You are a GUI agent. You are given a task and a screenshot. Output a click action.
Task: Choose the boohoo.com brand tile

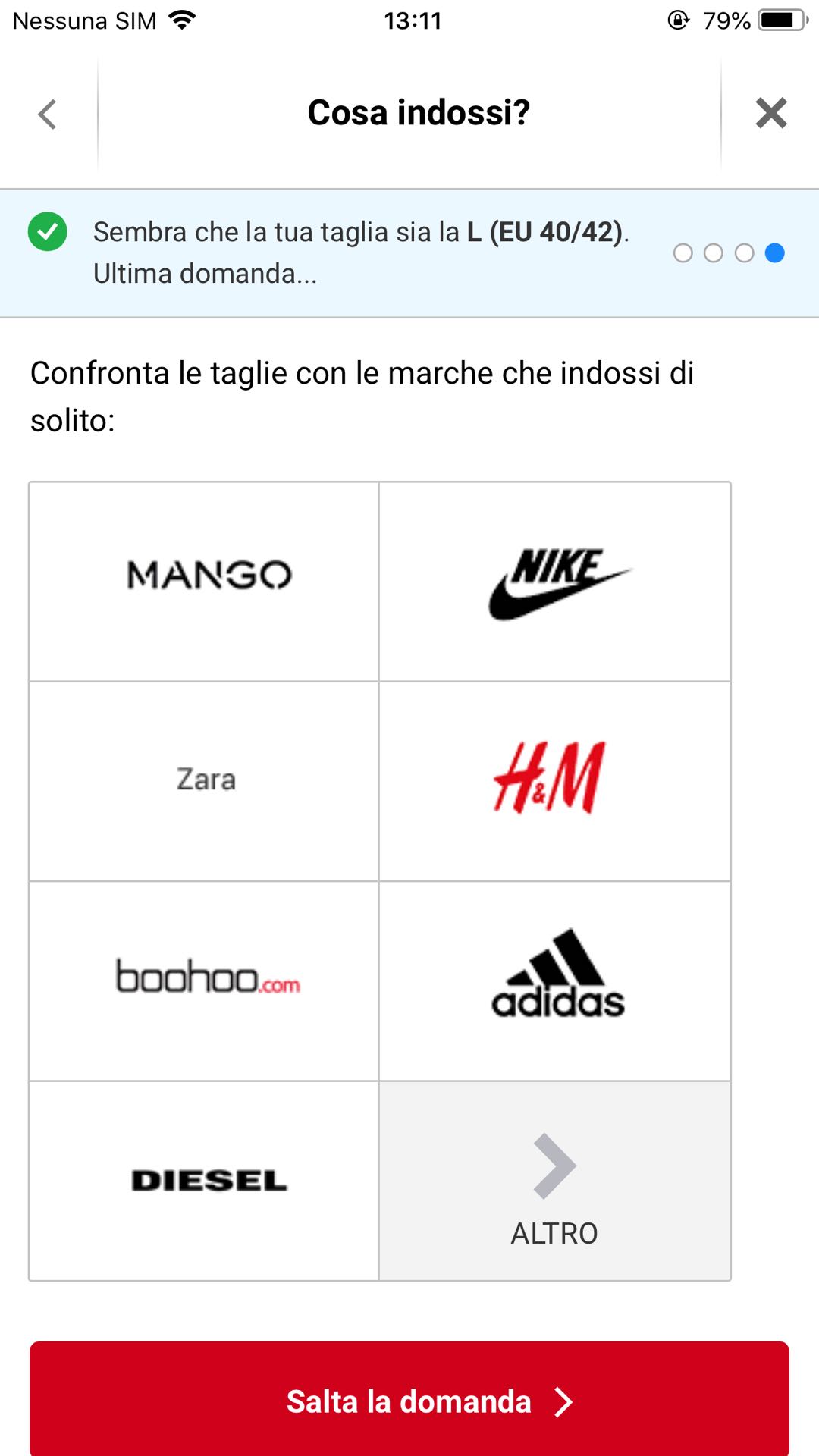[x=204, y=981]
